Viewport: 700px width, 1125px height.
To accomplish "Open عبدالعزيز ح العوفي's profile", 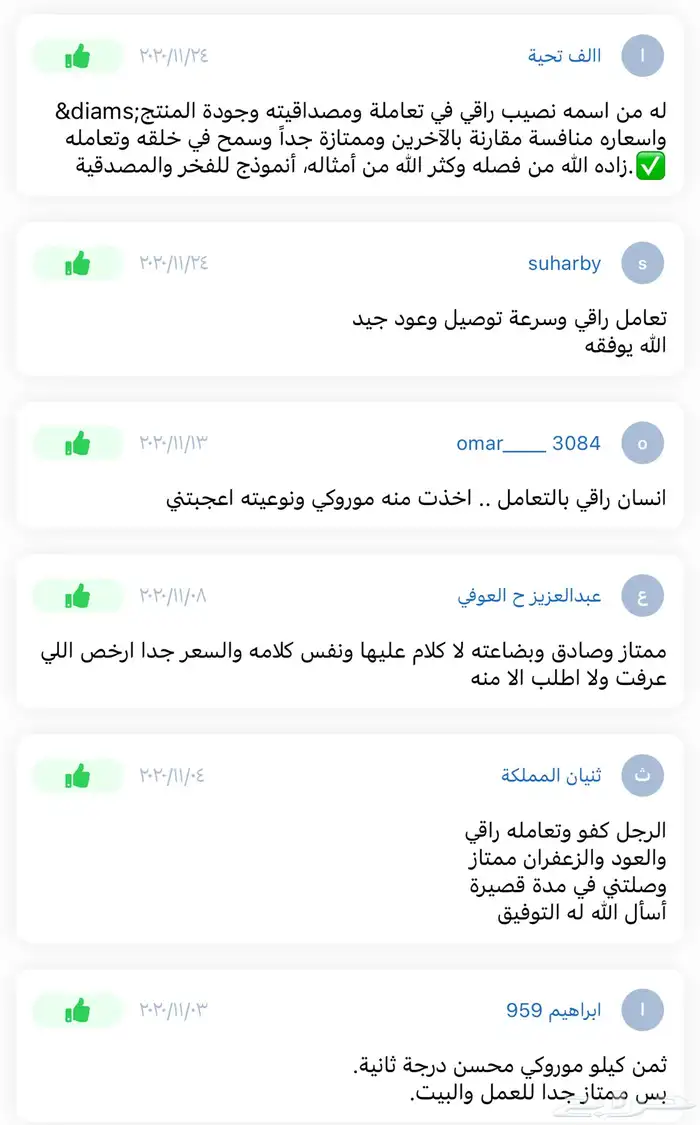I will (529, 596).
